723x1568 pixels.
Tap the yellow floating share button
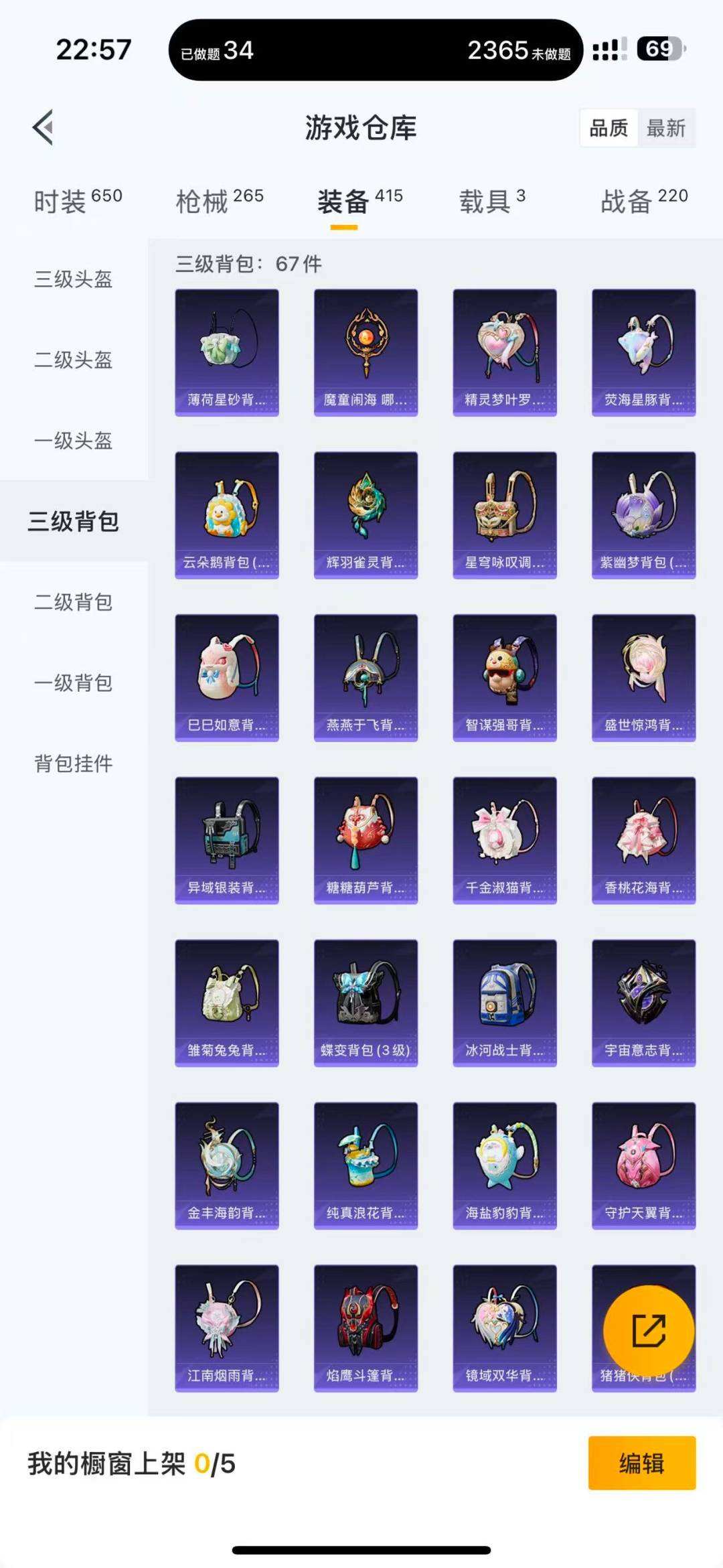click(x=648, y=1330)
